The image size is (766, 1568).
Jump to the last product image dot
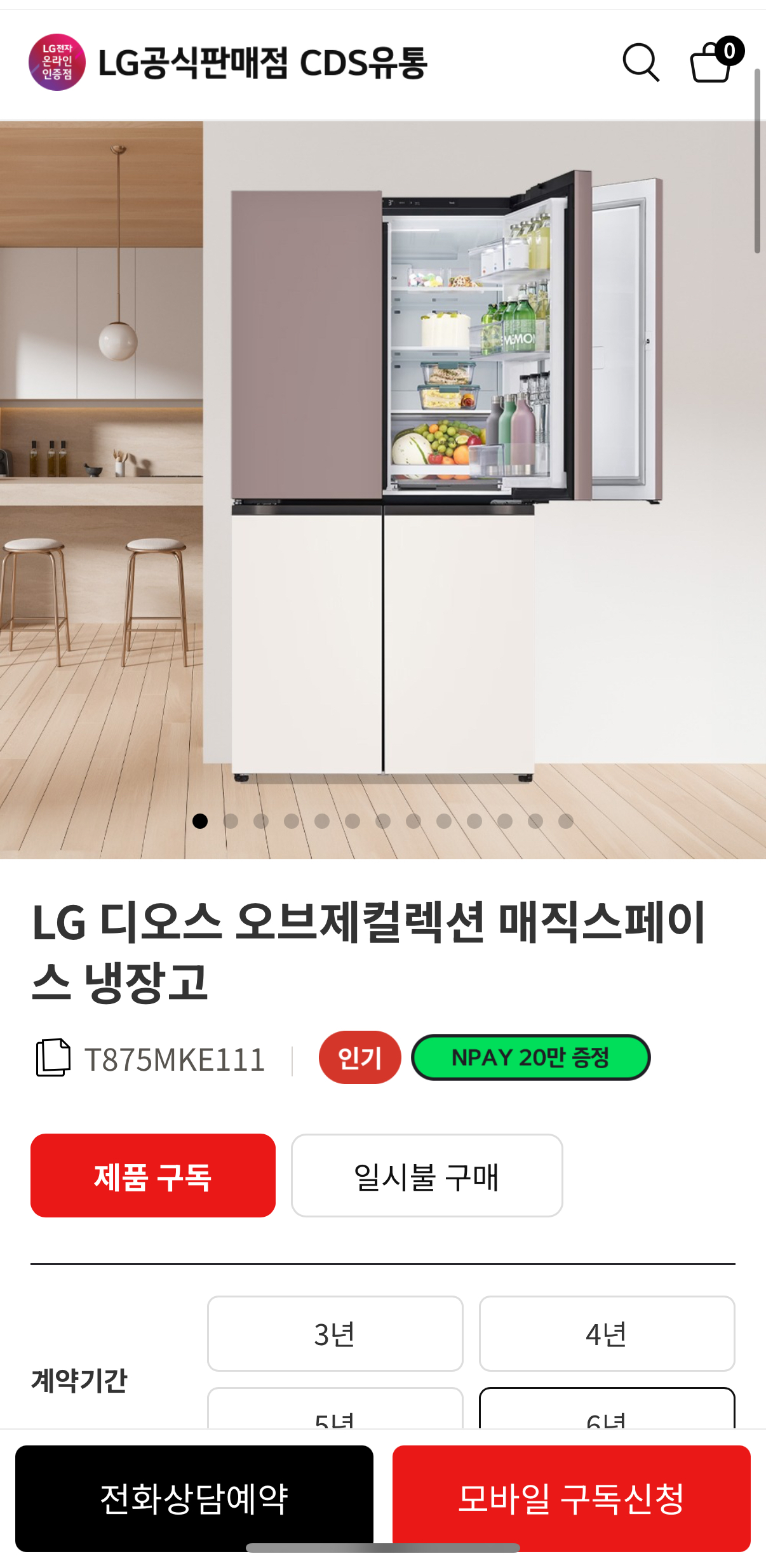pyautogui.click(x=566, y=821)
